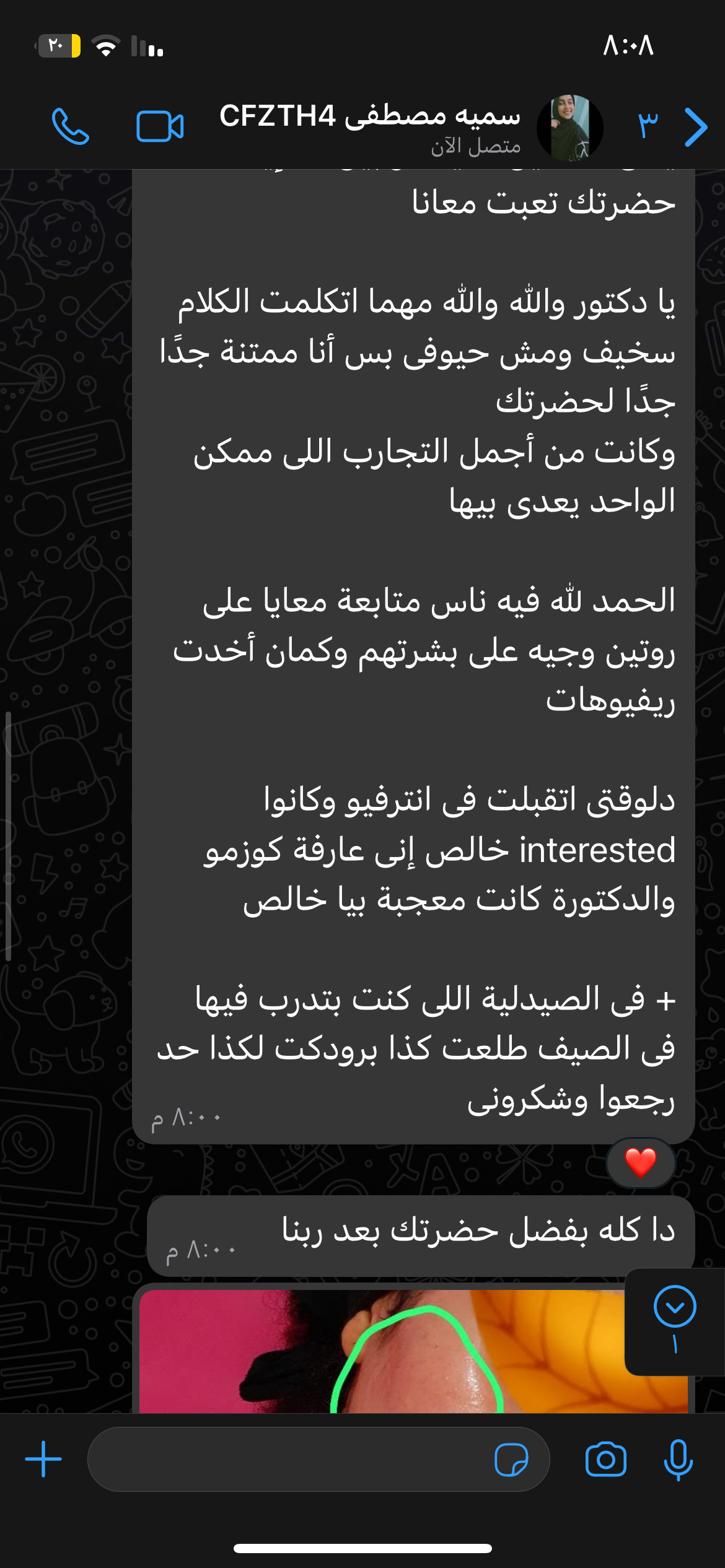Start a voice call with سميه مصطفى

tap(70, 126)
